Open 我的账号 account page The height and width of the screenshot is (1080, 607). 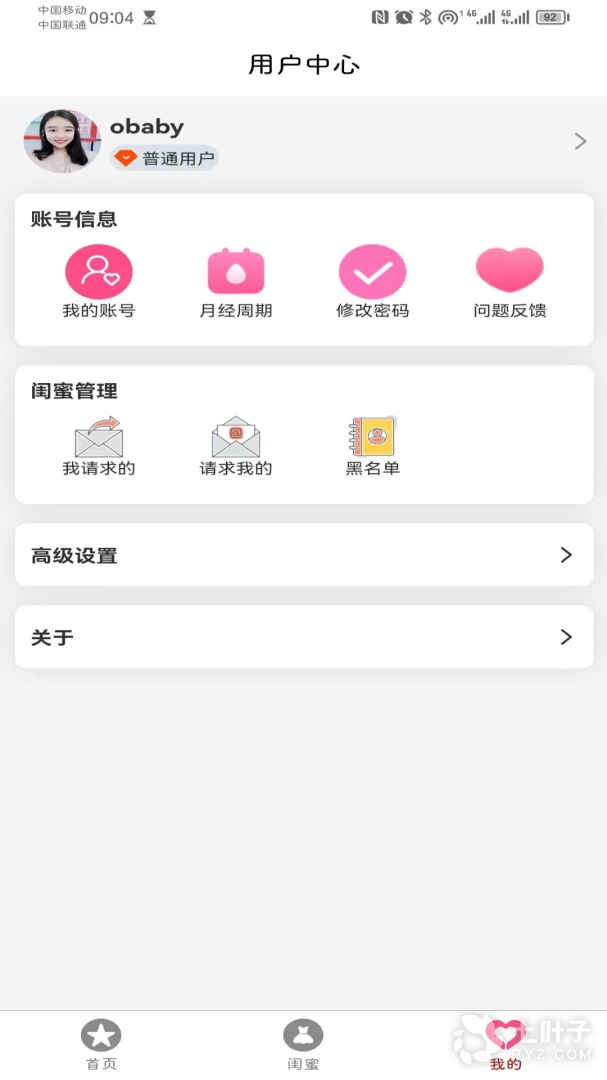pos(99,280)
